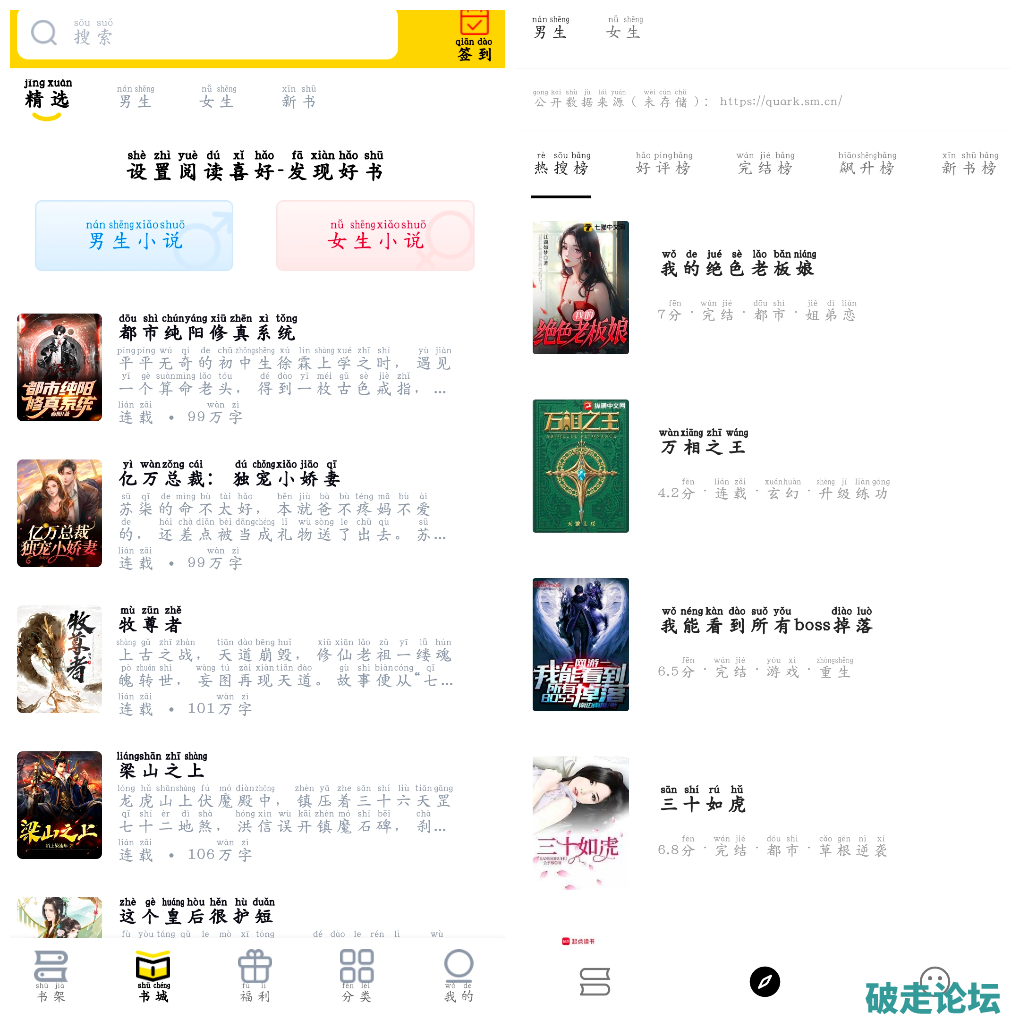Switch to the 完结榜 ranking tab
This screenshot has width=1020, height=1020.
point(766,164)
